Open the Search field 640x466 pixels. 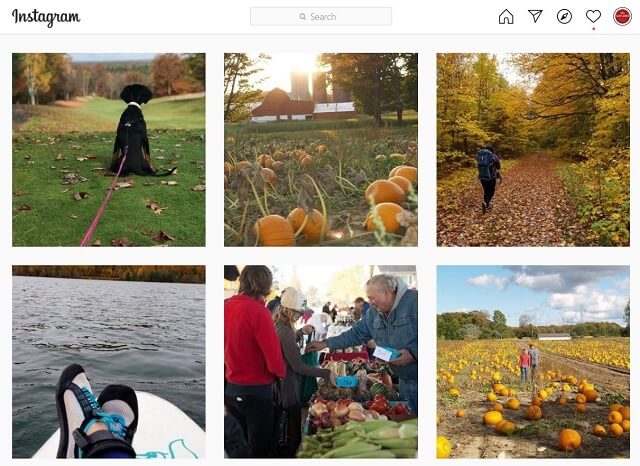click(320, 17)
